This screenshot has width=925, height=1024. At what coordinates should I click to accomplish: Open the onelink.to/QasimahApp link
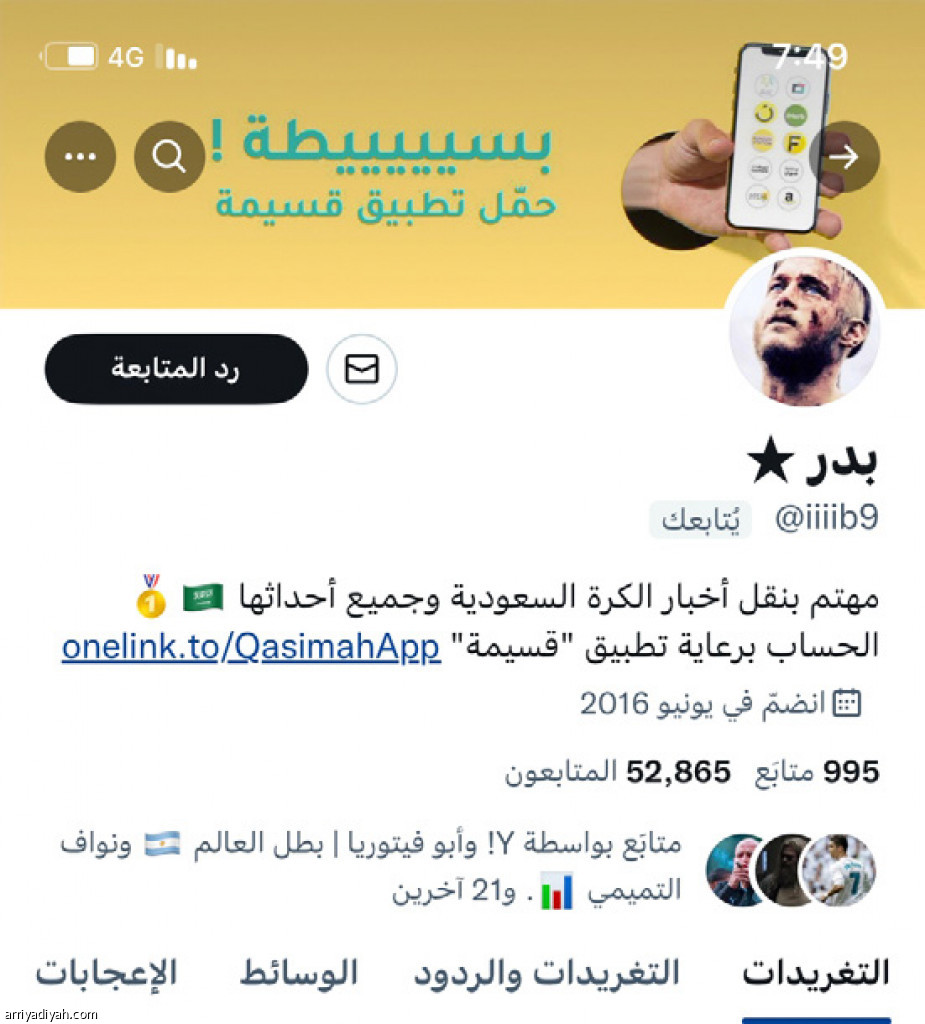[x=250, y=647]
